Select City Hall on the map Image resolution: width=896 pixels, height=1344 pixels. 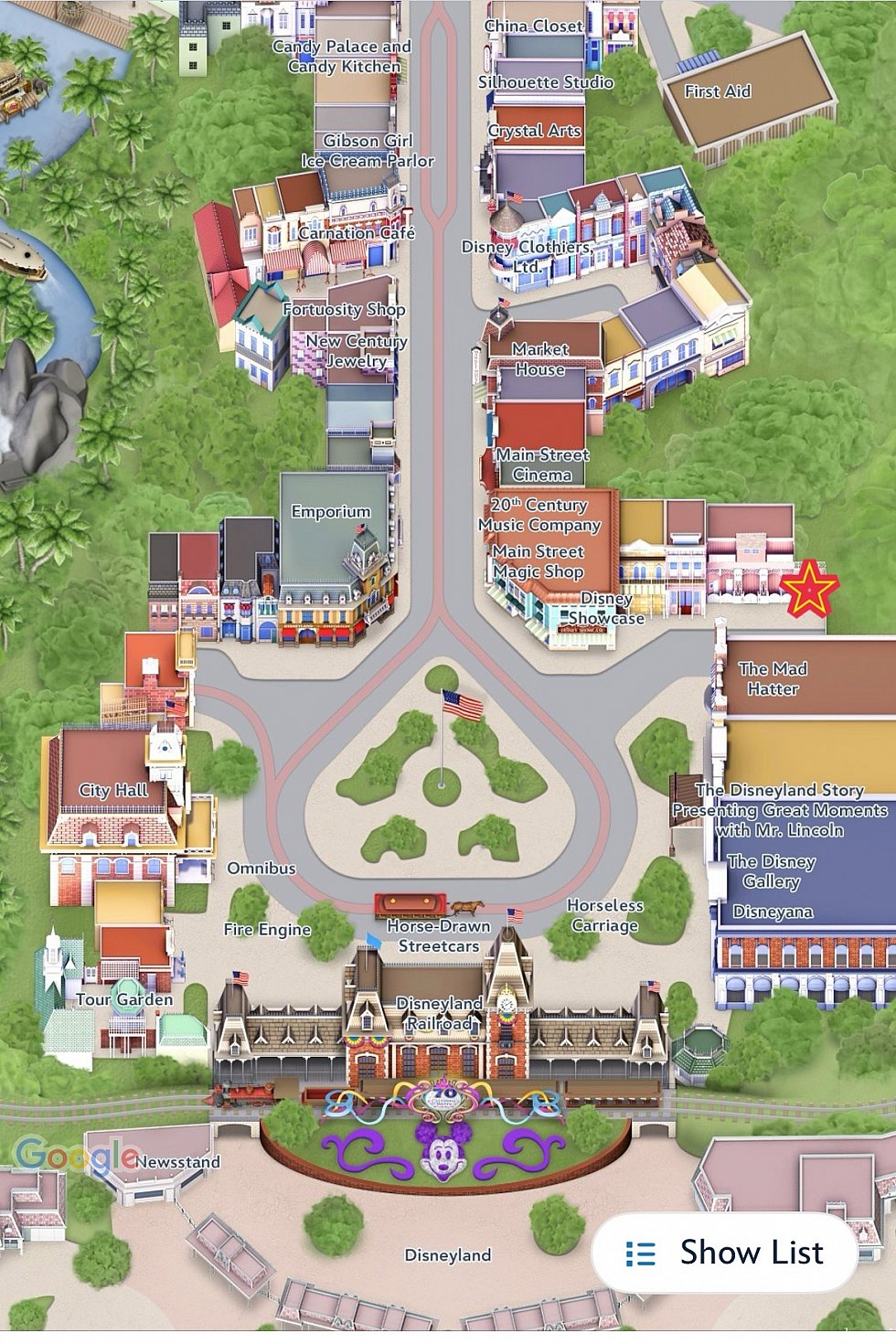[x=113, y=790]
